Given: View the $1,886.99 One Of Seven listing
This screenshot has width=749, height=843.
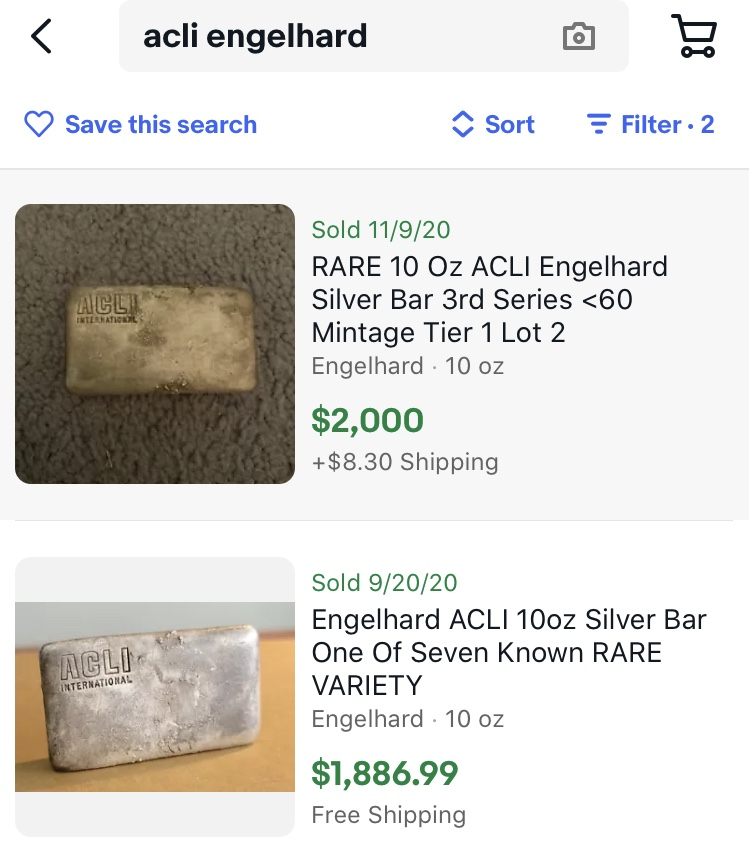Looking at the screenshot, I should [x=509, y=652].
